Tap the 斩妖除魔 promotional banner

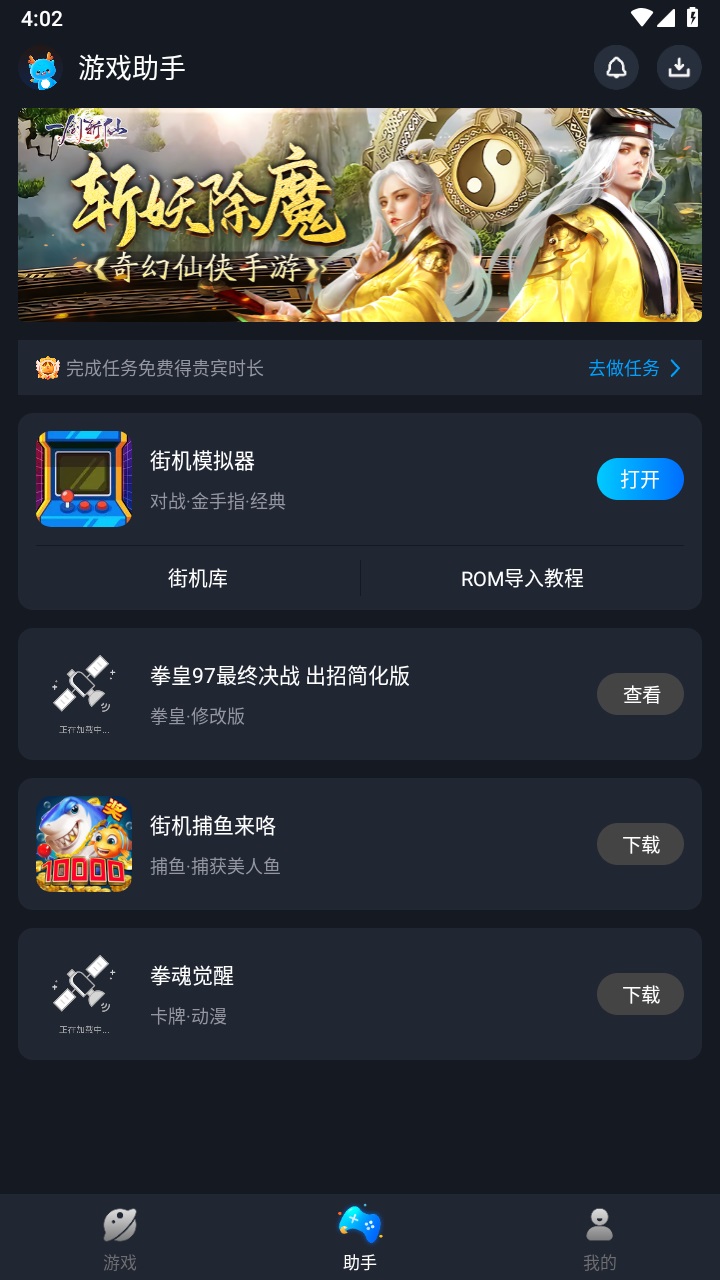click(x=360, y=214)
